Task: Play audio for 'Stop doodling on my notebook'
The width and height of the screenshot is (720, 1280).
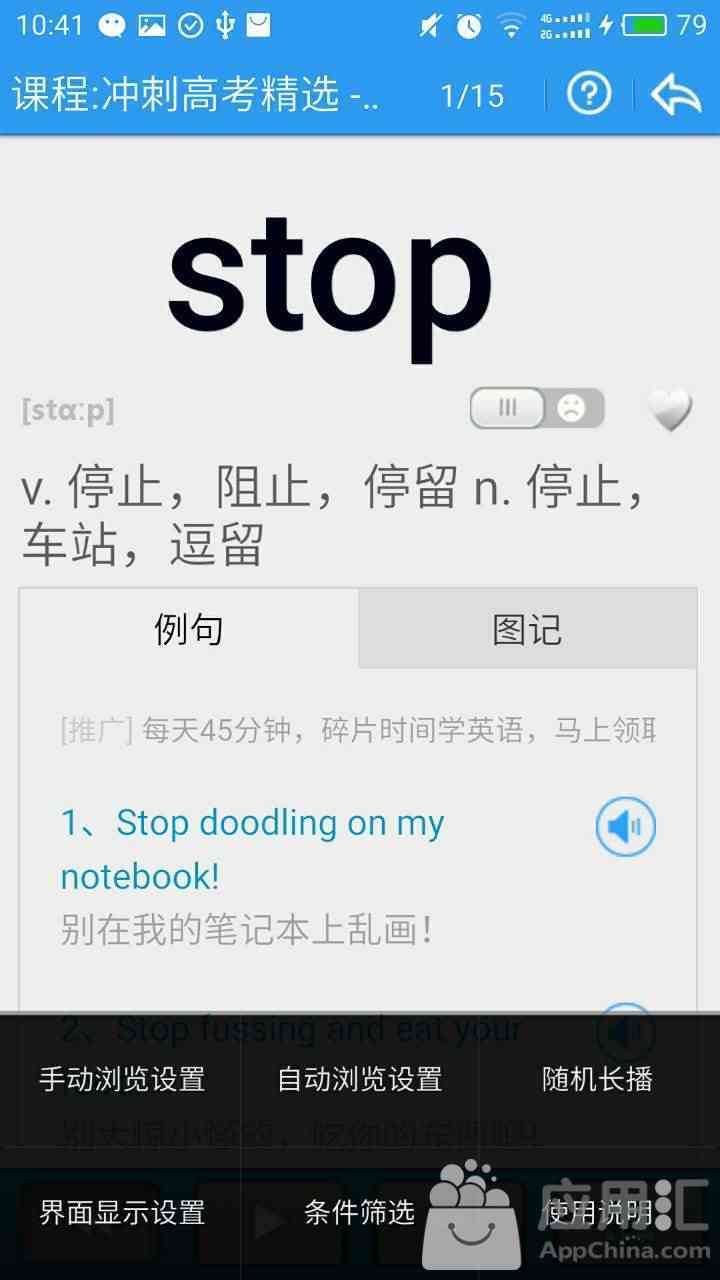Action: point(626,827)
